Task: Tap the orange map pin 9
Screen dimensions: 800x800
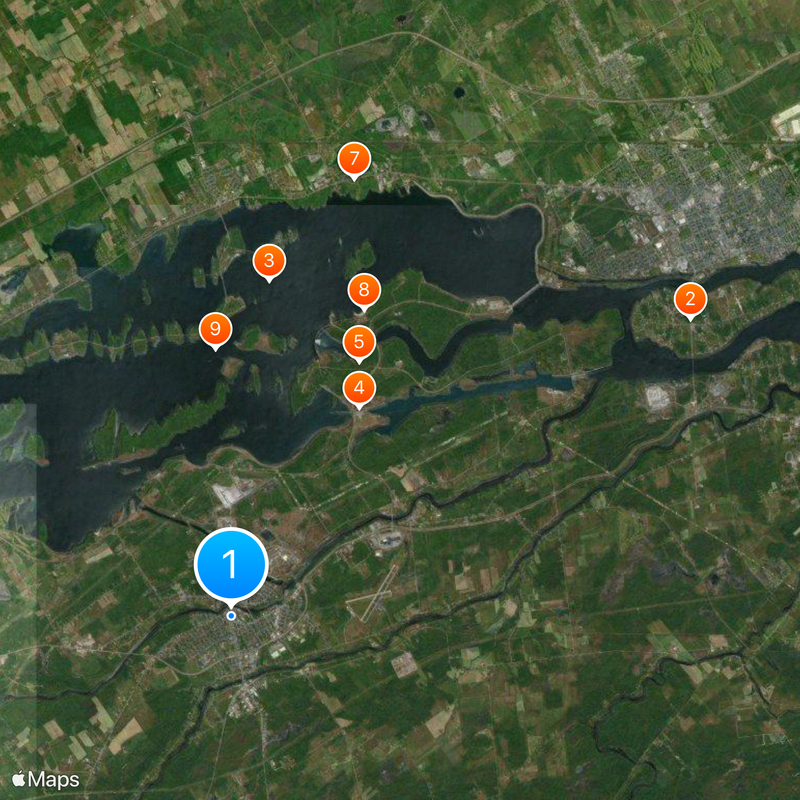Action: click(216, 328)
